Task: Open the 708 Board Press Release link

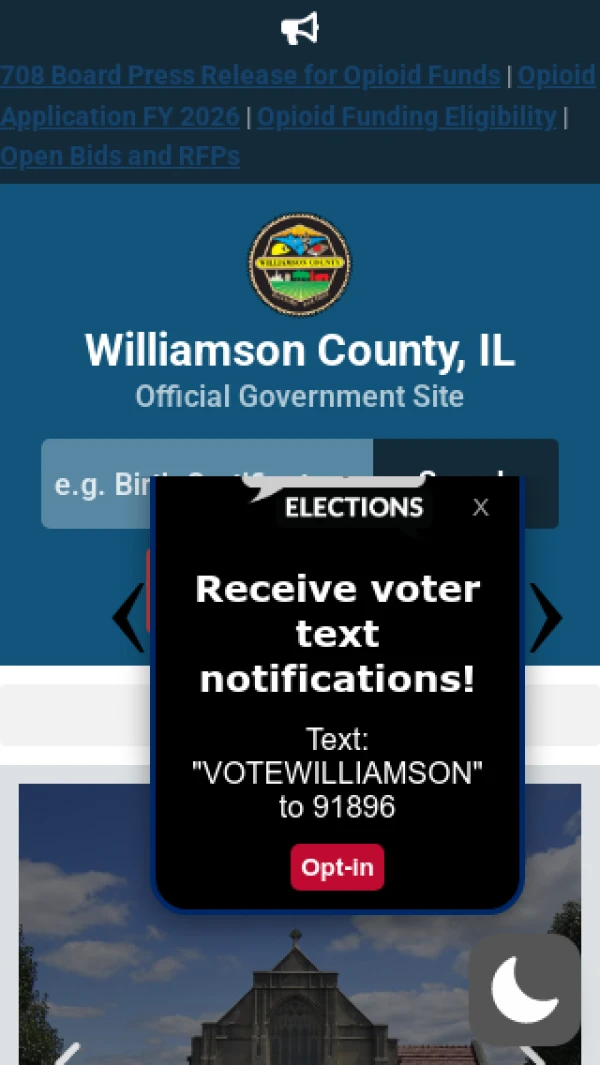Action: coord(250,75)
